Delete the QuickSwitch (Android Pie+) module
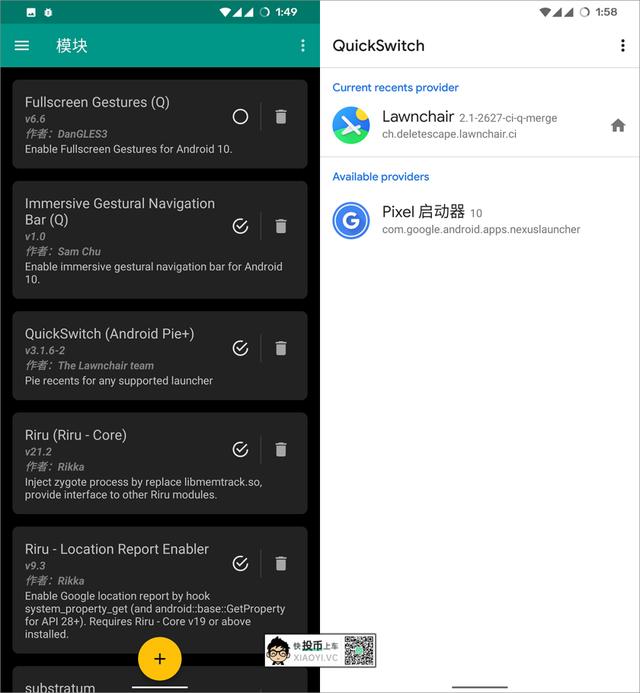 point(281,348)
